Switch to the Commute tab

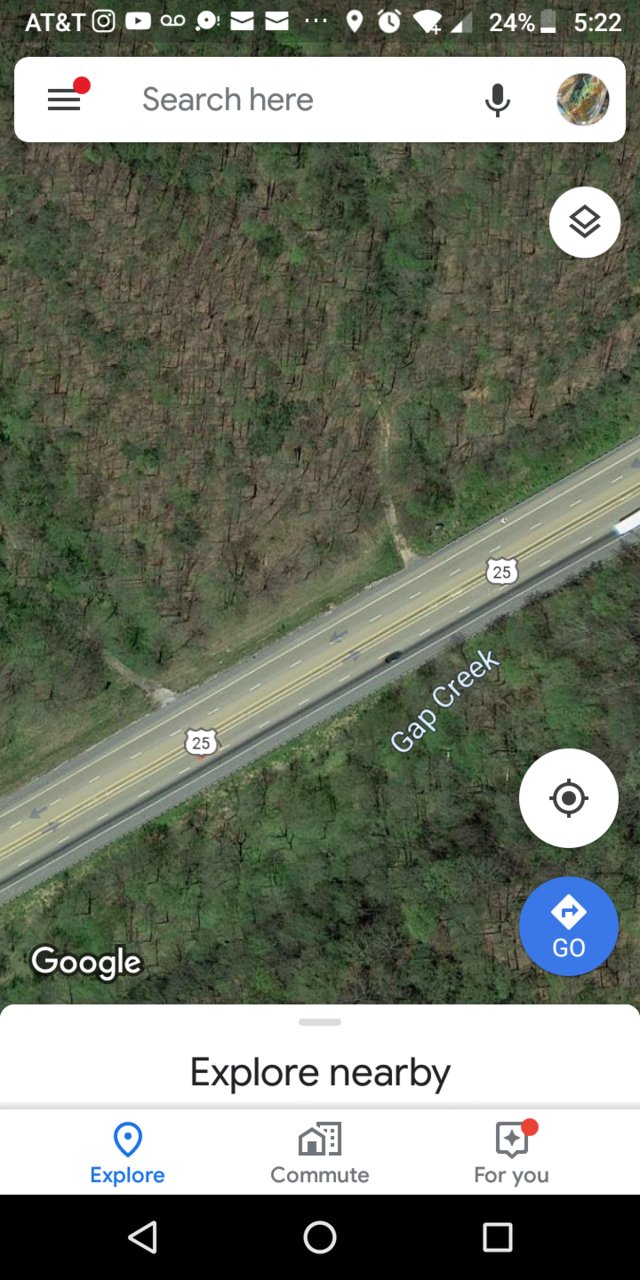[x=320, y=1152]
